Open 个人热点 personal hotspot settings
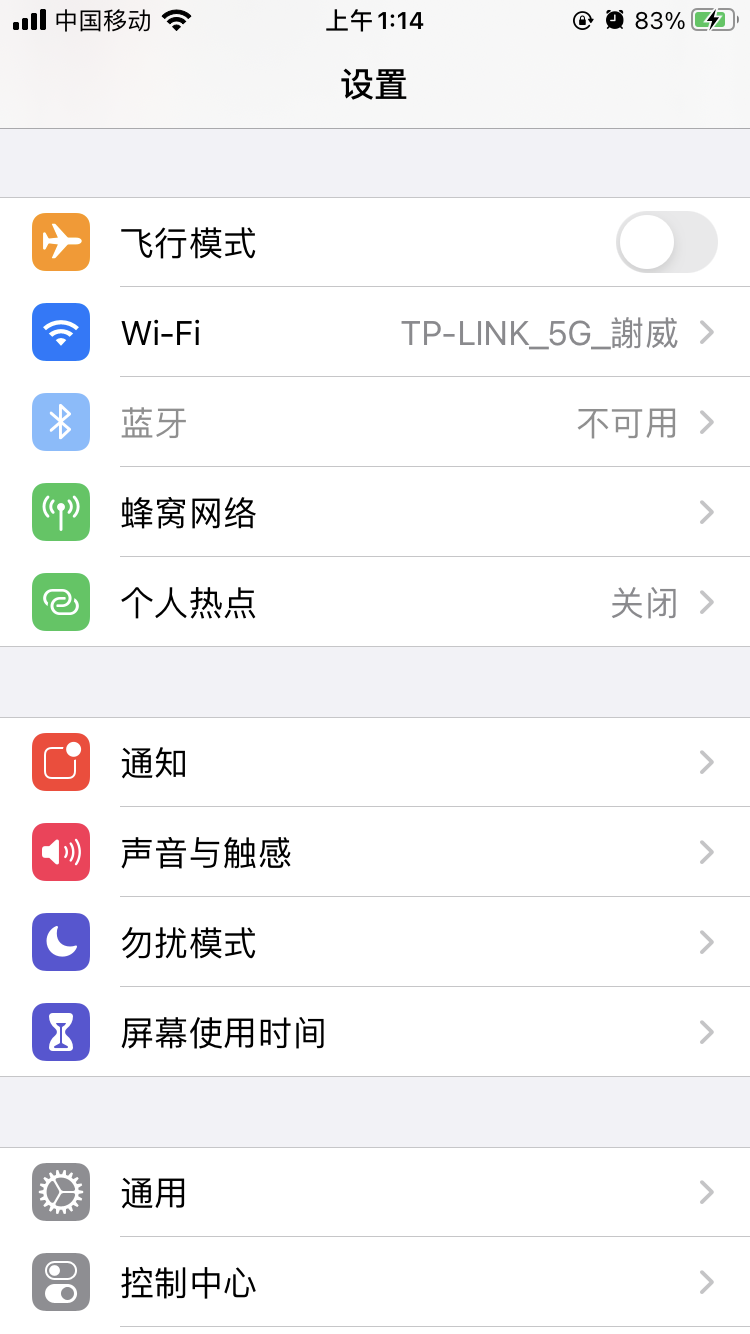This screenshot has height=1334, width=750. 375,602
